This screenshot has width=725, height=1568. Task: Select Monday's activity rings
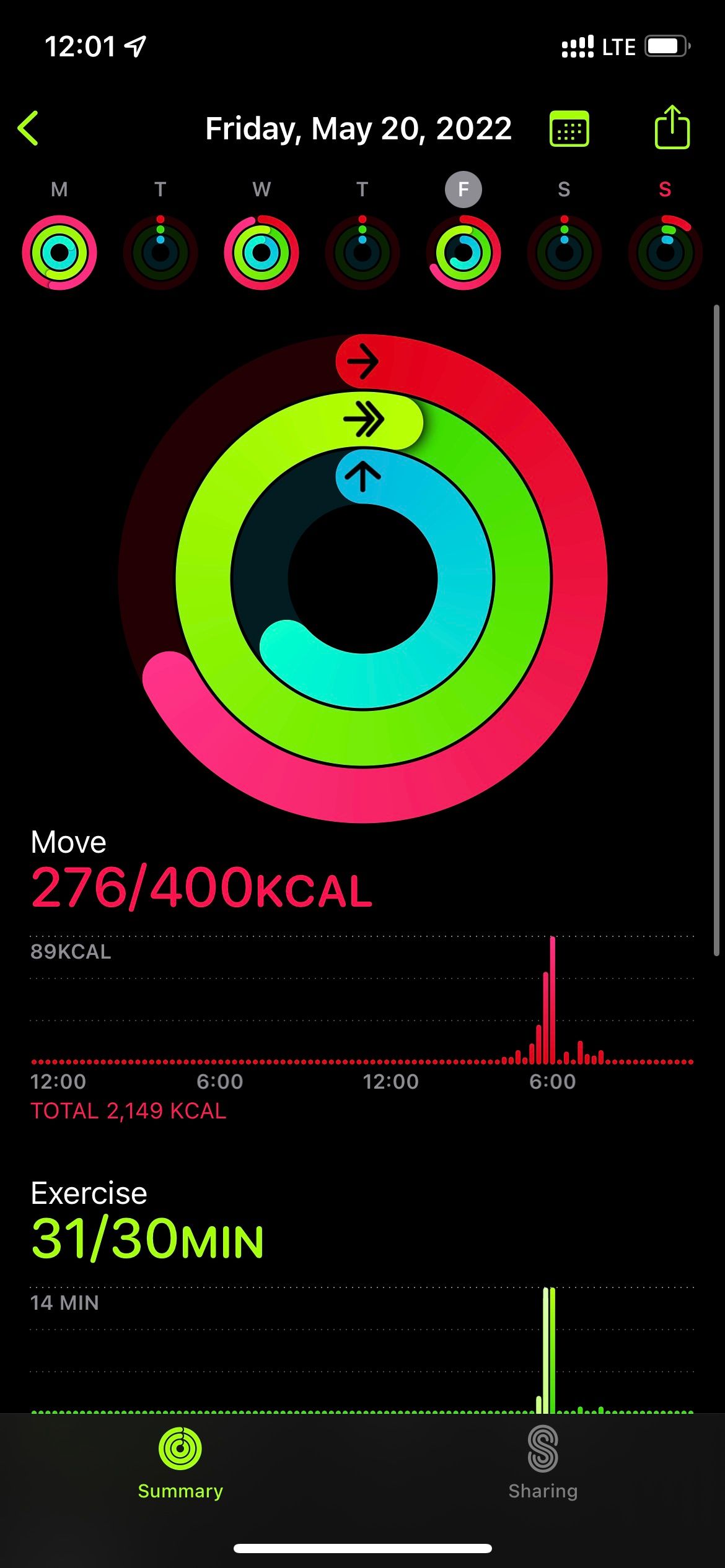(x=59, y=251)
